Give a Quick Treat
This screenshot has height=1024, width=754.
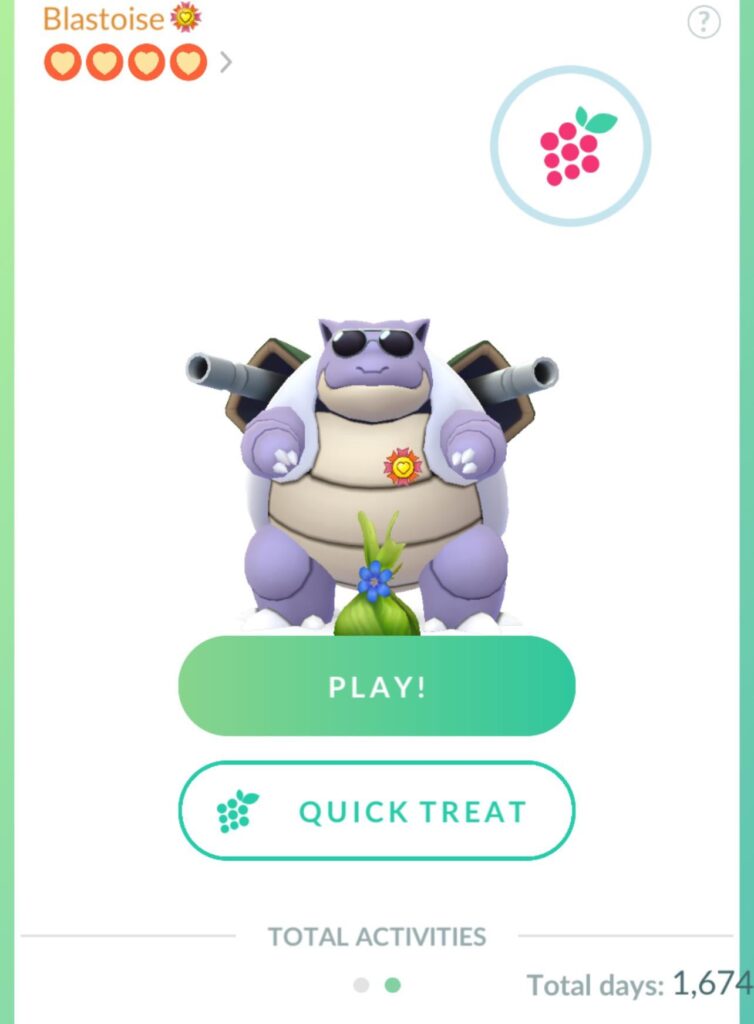(x=377, y=811)
